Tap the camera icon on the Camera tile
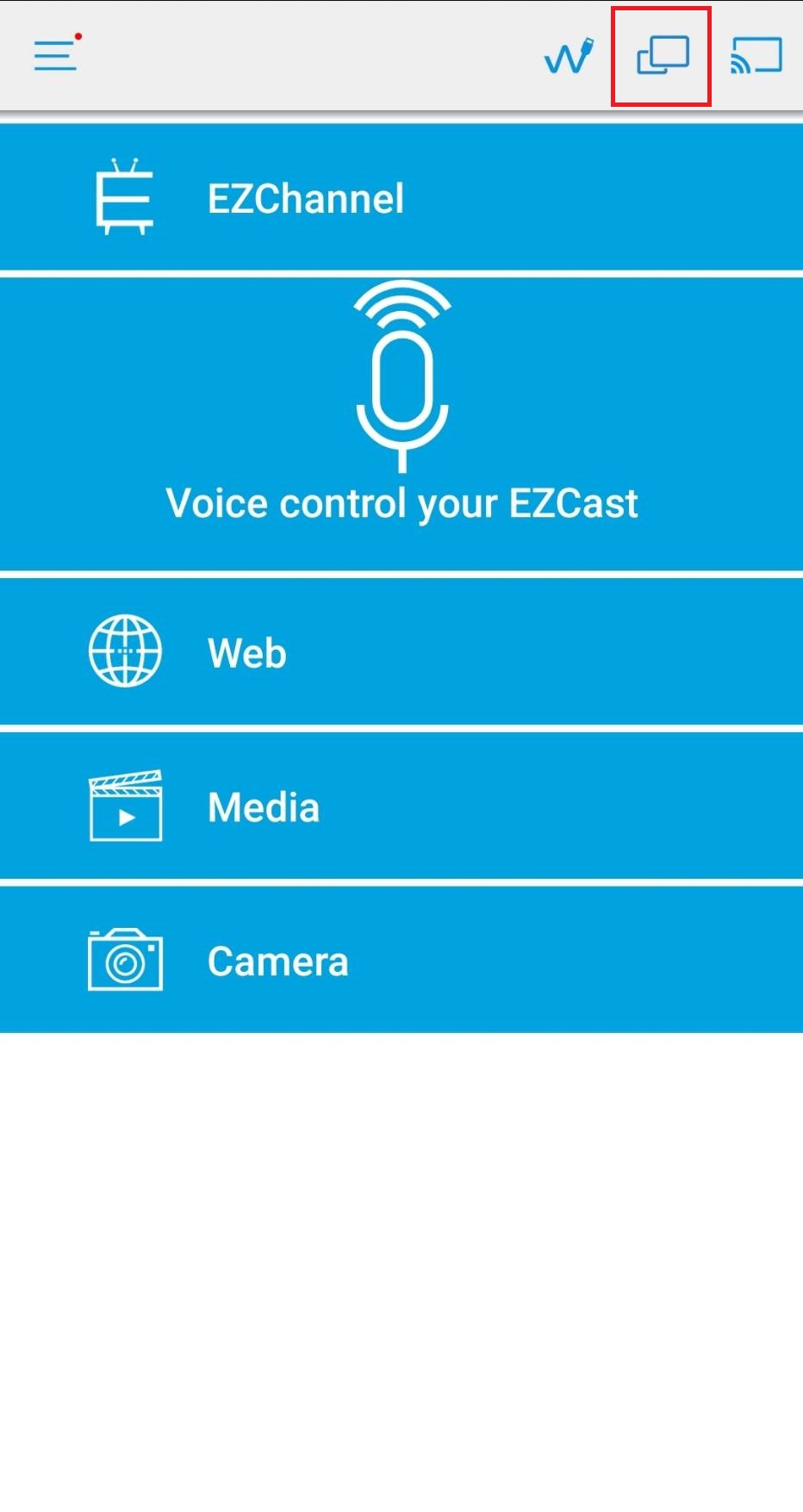The image size is (803, 1512). [125, 958]
